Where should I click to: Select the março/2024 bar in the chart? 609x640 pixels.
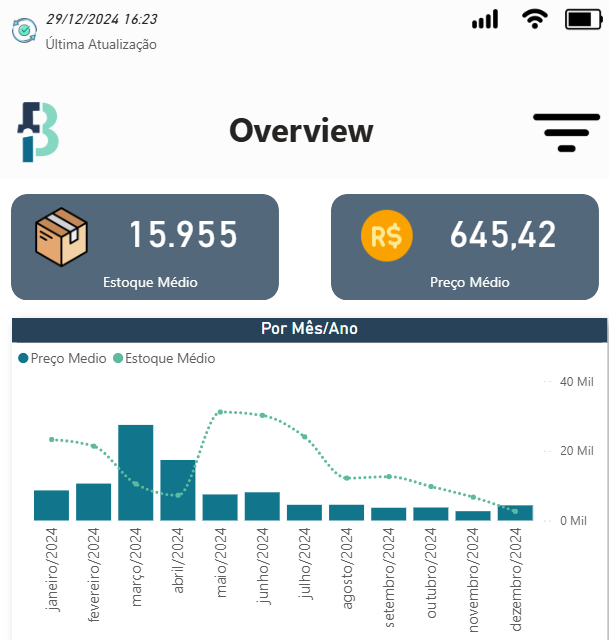[x=135, y=473]
